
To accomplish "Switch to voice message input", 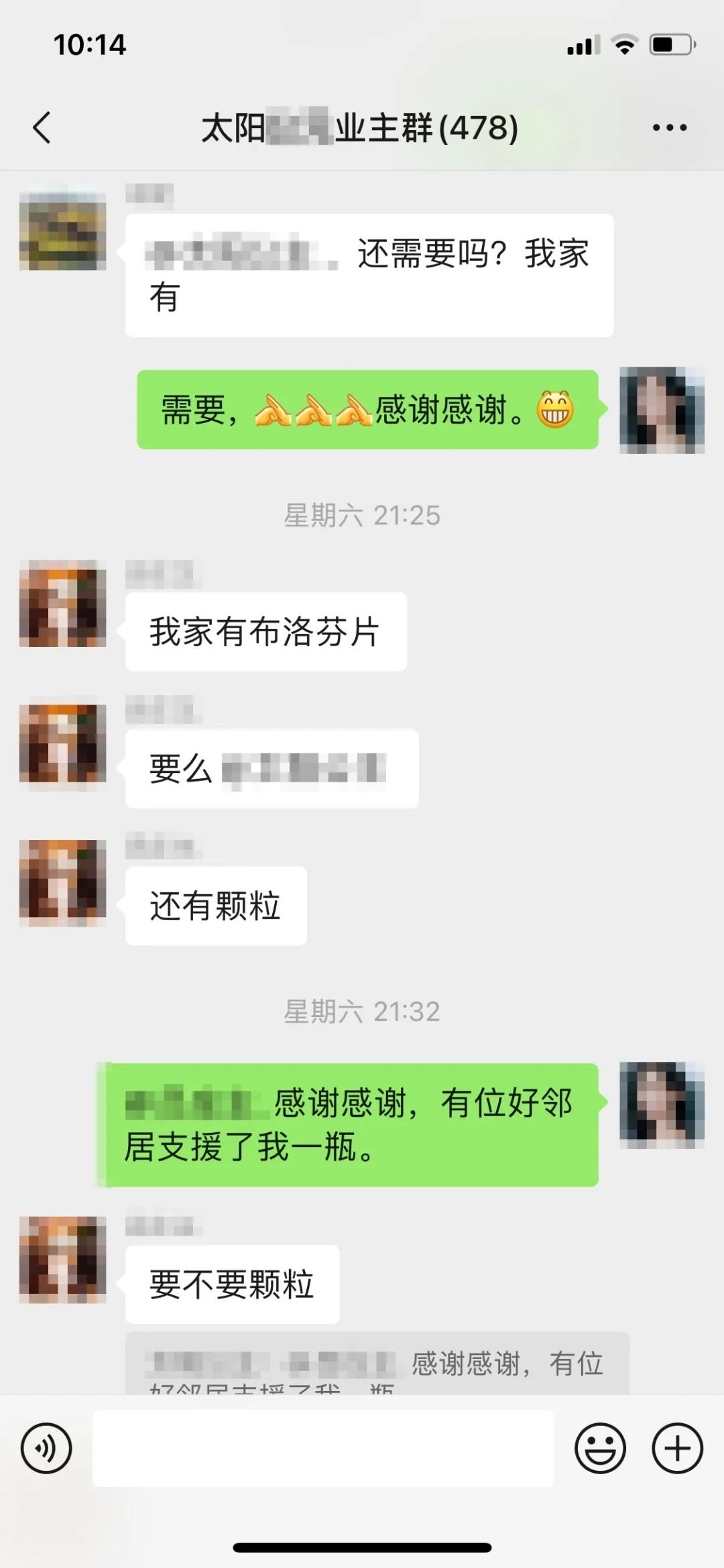I will (46, 1448).
